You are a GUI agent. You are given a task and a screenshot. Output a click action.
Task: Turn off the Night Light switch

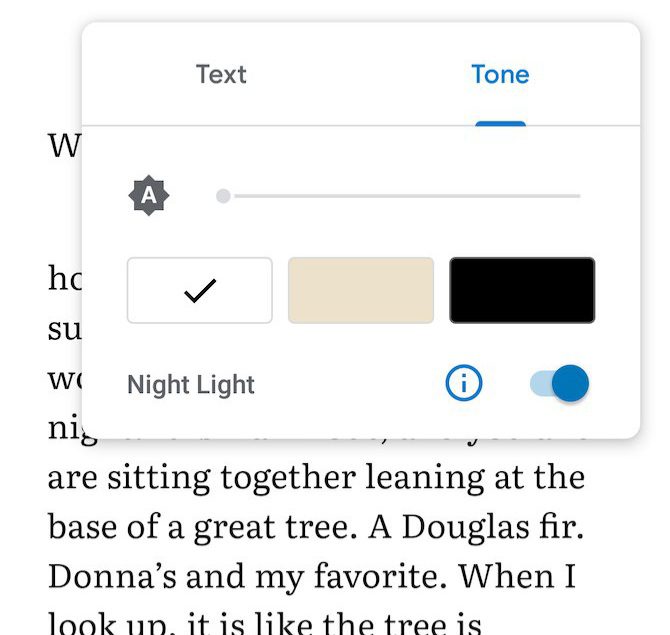560,384
